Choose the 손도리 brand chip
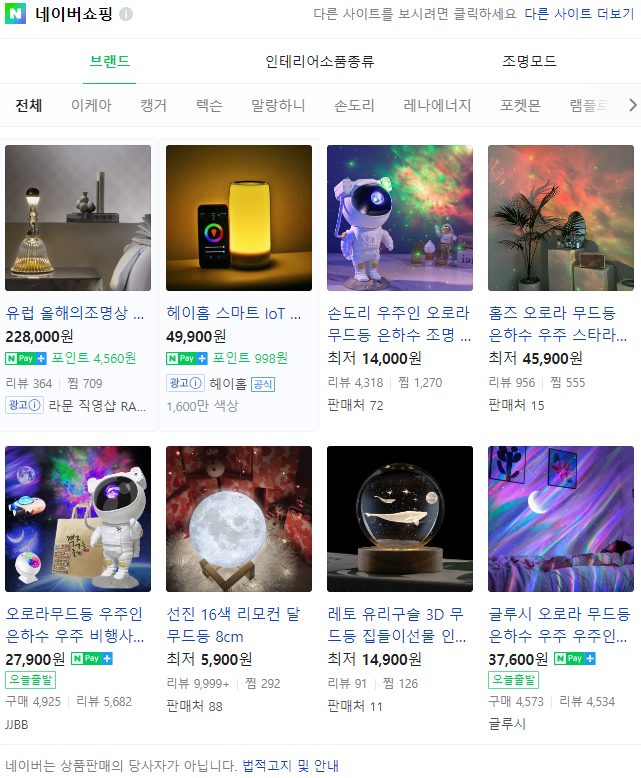641x778 pixels. pos(354,105)
